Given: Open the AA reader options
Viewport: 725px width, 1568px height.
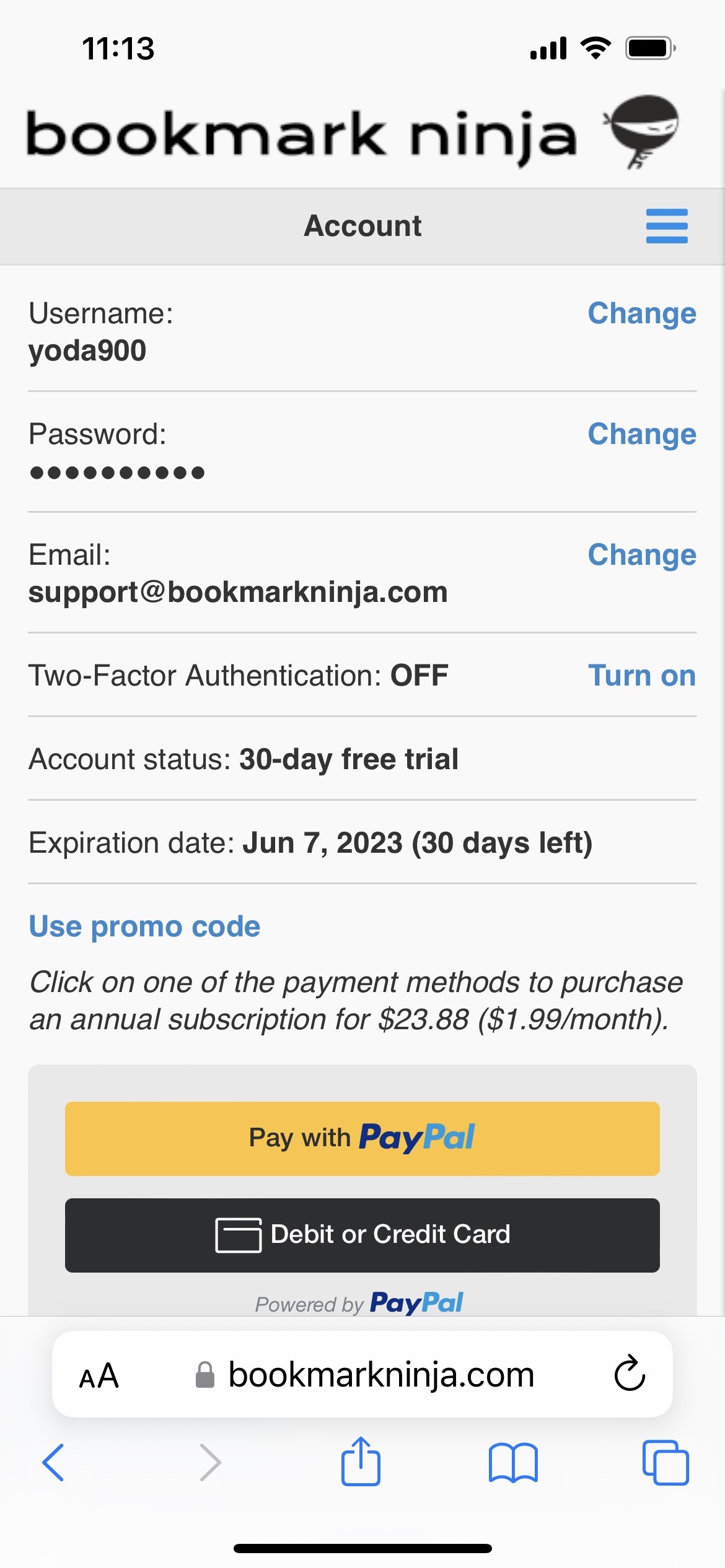Looking at the screenshot, I should click(99, 1376).
